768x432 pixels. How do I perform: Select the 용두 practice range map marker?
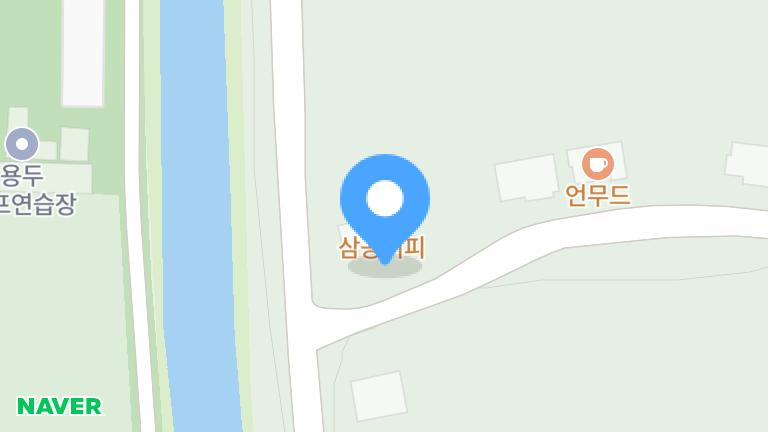point(22,144)
